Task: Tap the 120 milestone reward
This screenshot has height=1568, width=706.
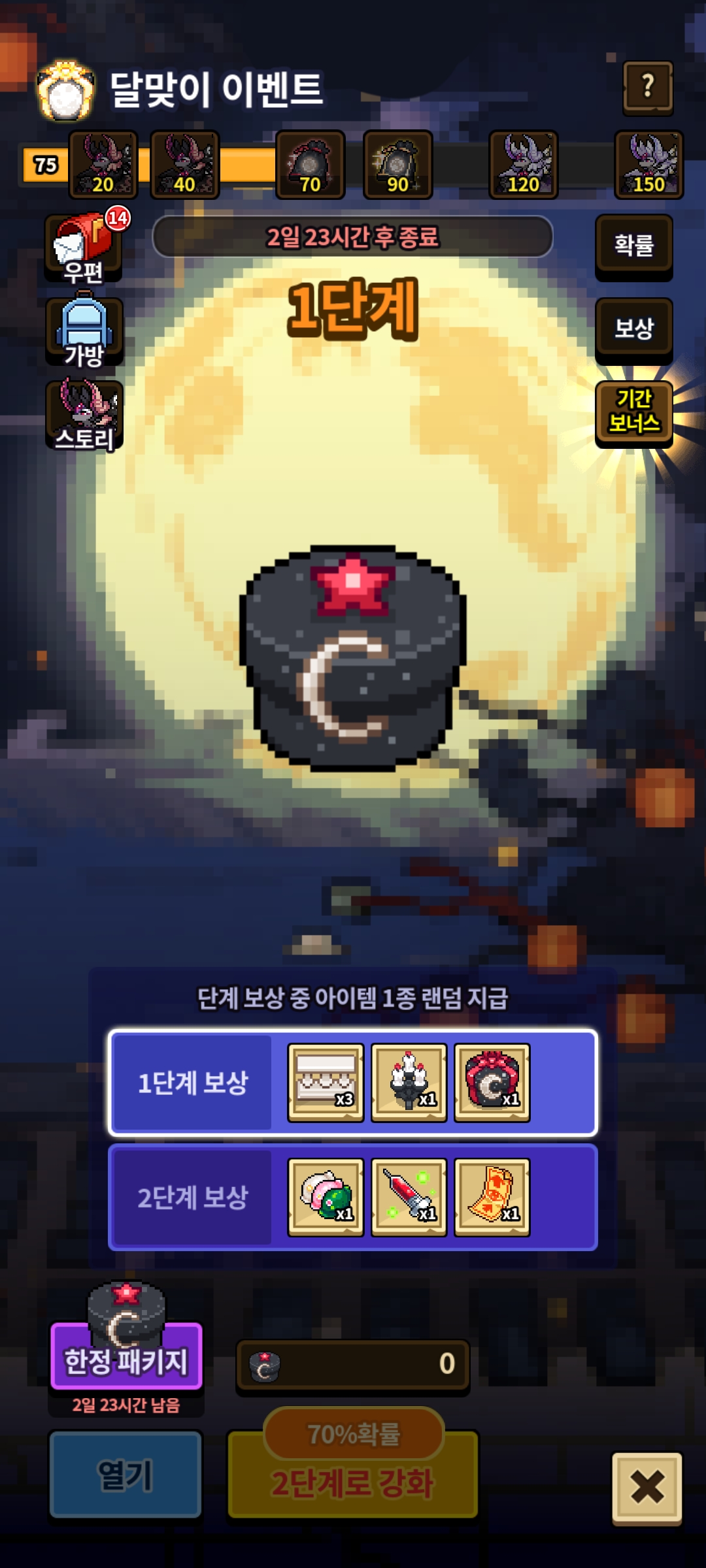Action: tap(524, 165)
